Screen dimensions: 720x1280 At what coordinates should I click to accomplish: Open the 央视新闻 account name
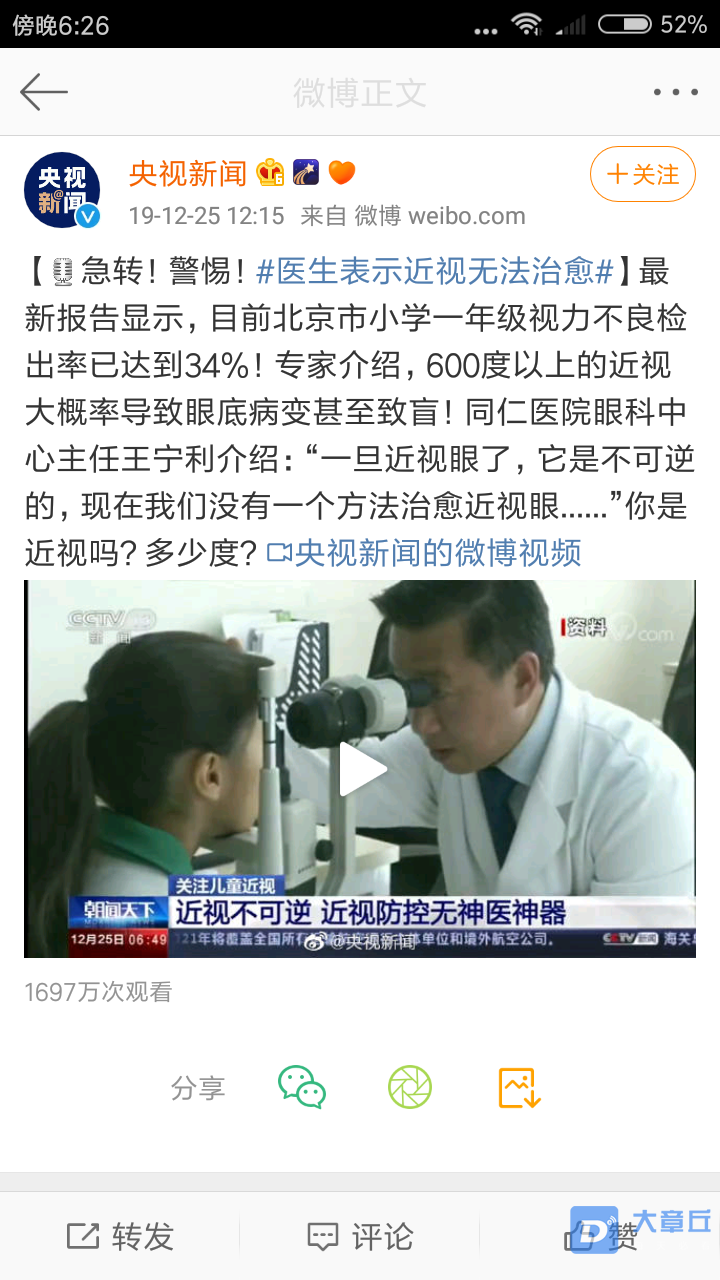pos(187,174)
